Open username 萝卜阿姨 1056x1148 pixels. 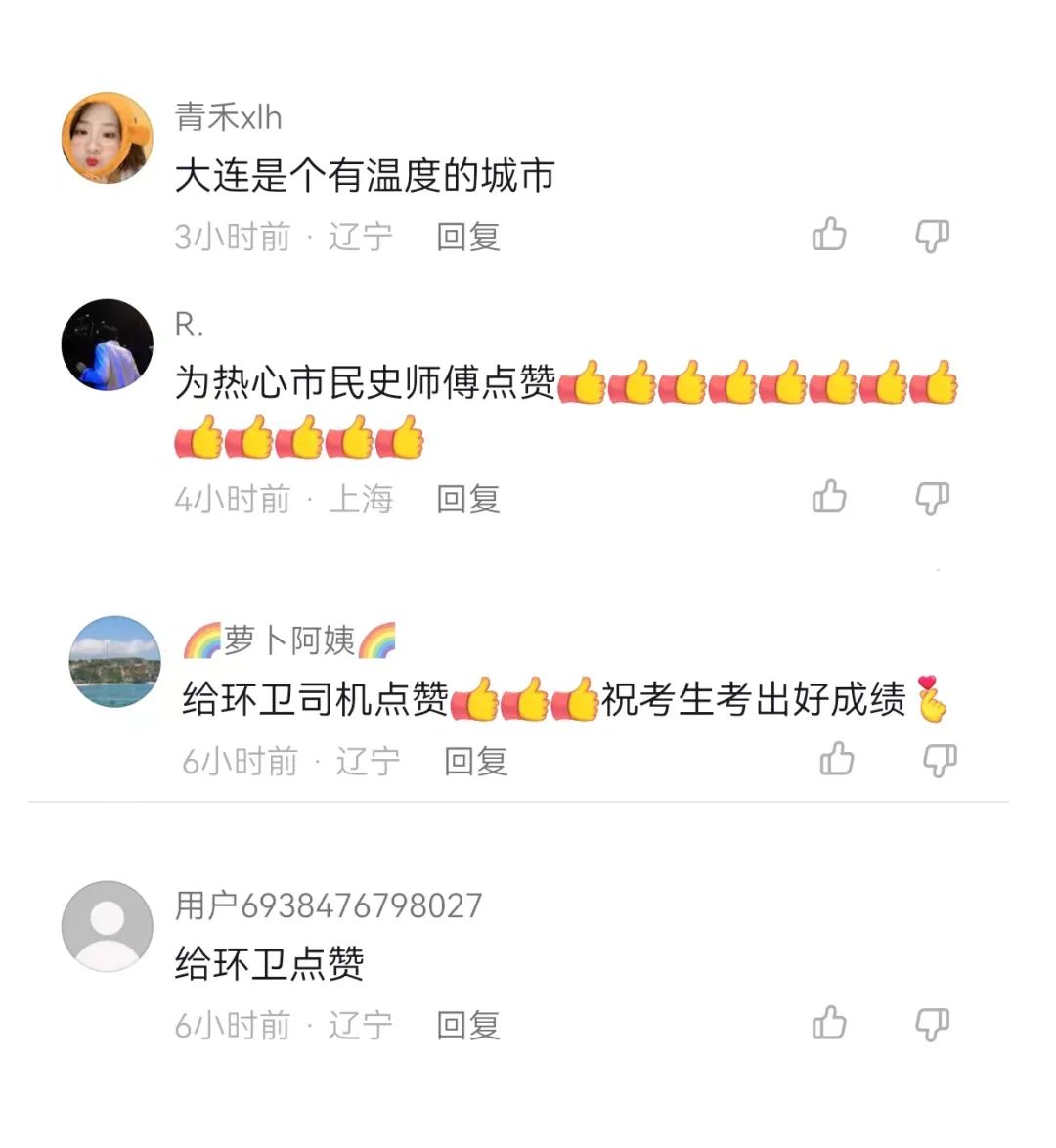[x=289, y=641]
